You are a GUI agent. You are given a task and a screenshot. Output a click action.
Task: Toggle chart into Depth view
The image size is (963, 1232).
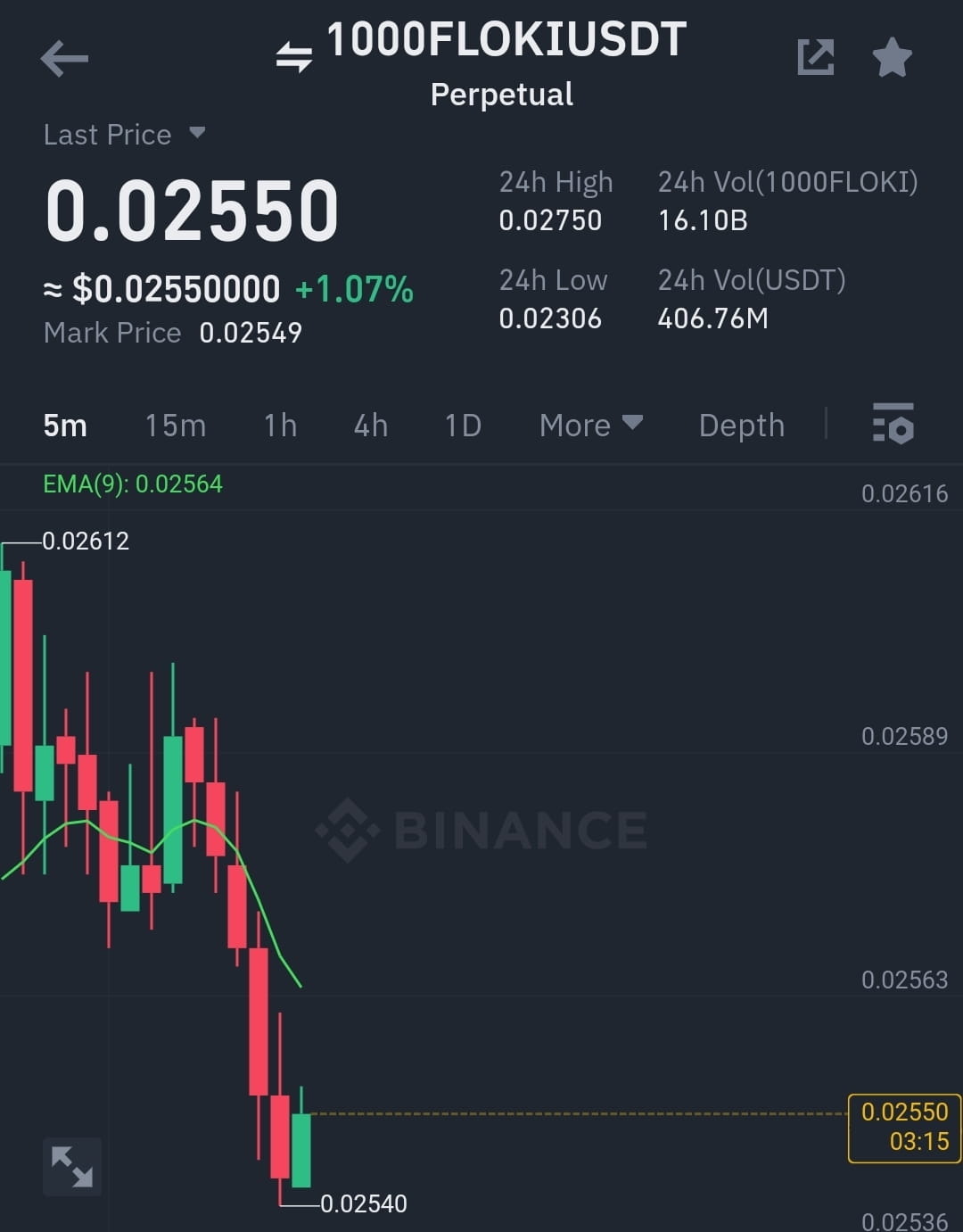741,426
